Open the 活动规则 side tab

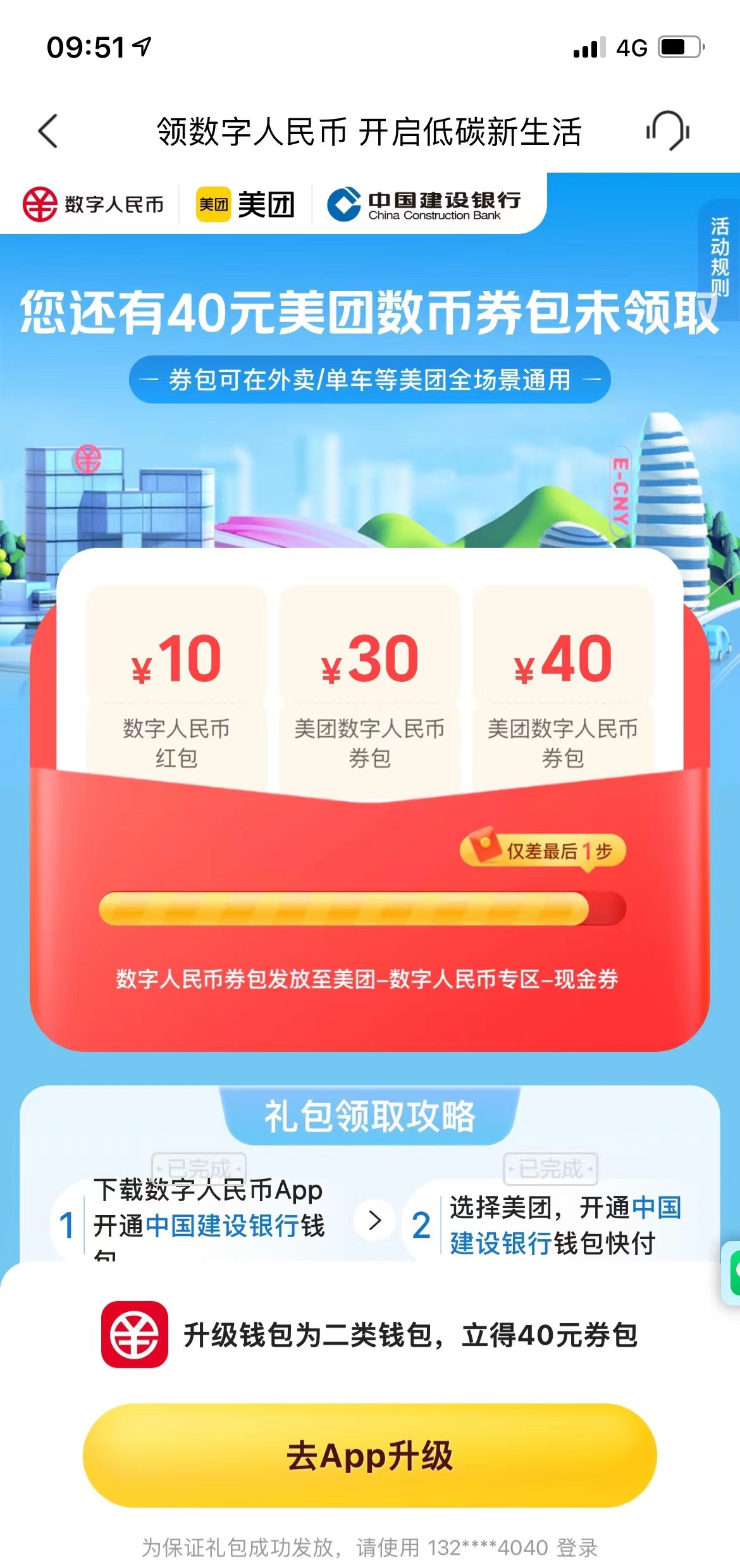pyautogui.click(x=720, y=256)
